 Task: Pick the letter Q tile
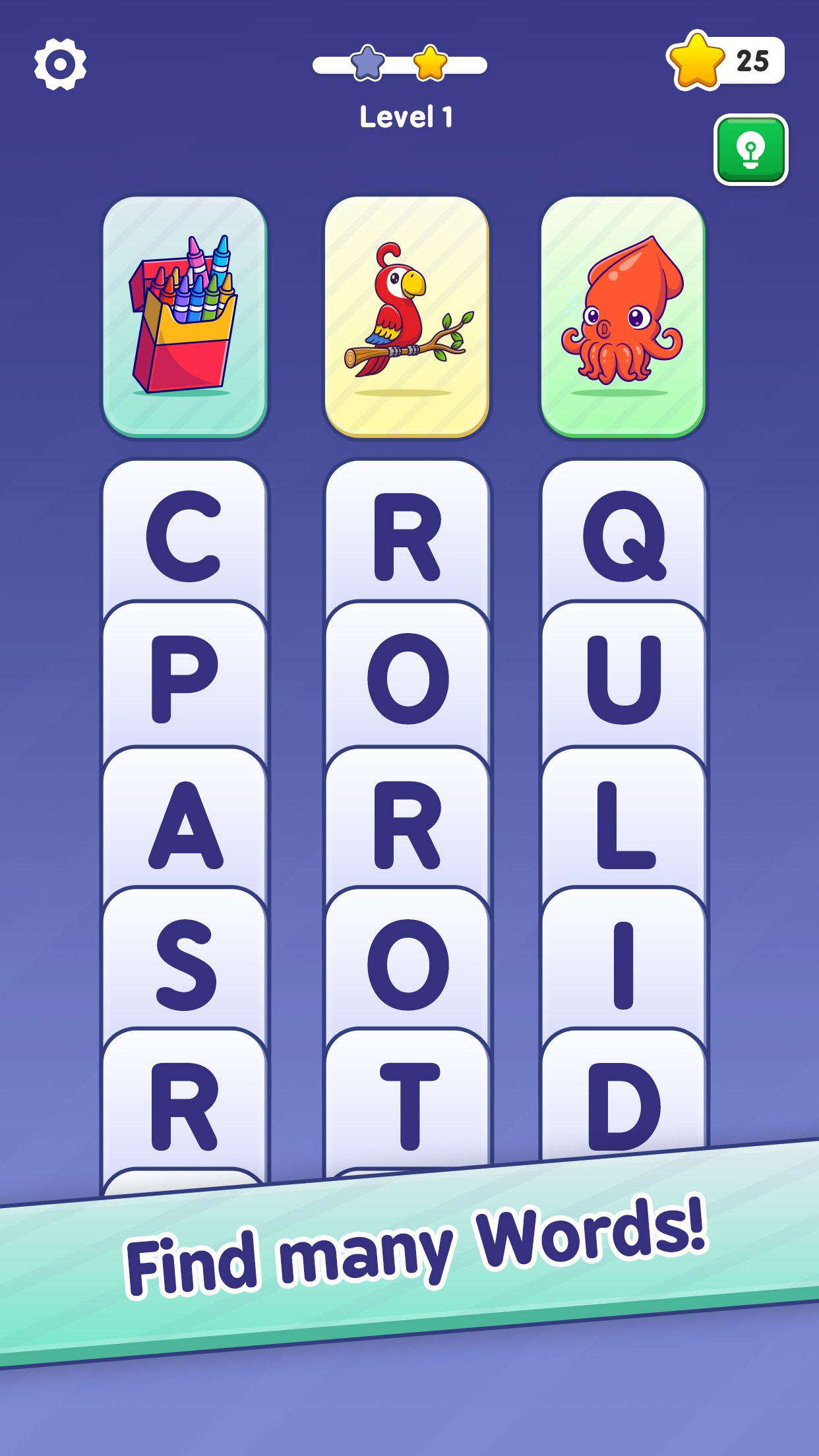click(623, 535)
